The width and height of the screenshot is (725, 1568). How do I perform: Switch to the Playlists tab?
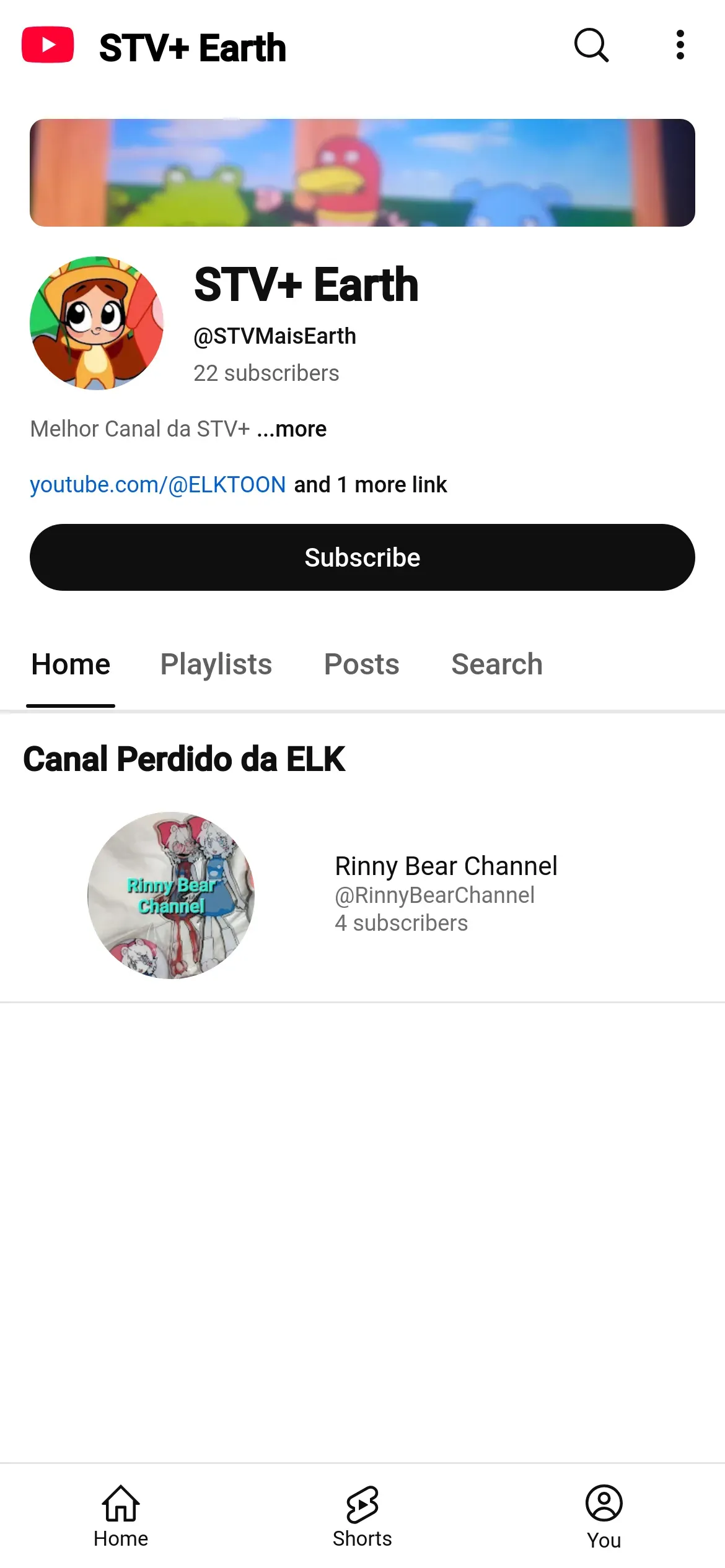click(x=216, y=664)
